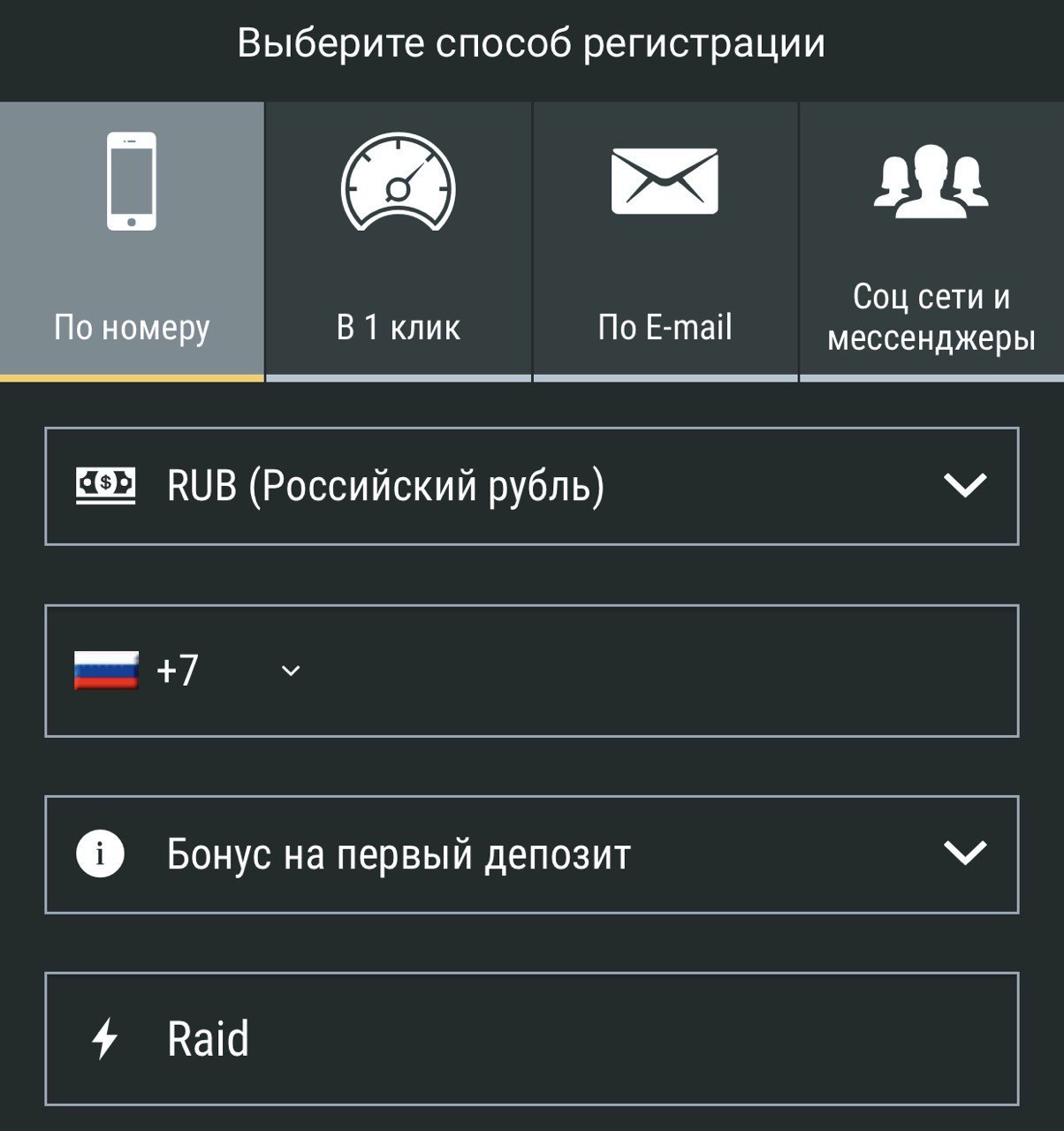Open the +7 country code selector
The height and width of the screenshot is (1131, 1064).
tap(187, 671)
